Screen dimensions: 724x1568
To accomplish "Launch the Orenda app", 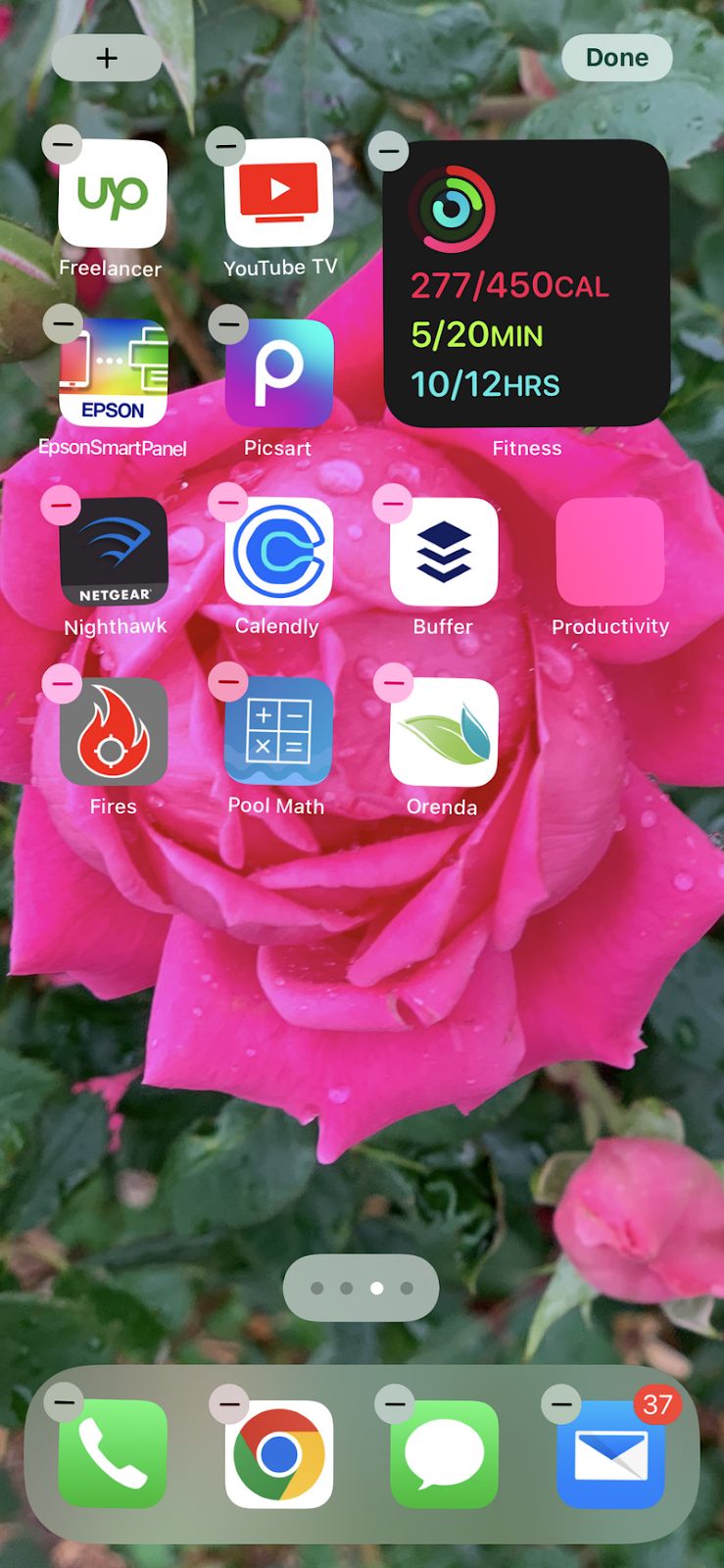I will coord(444,732).
